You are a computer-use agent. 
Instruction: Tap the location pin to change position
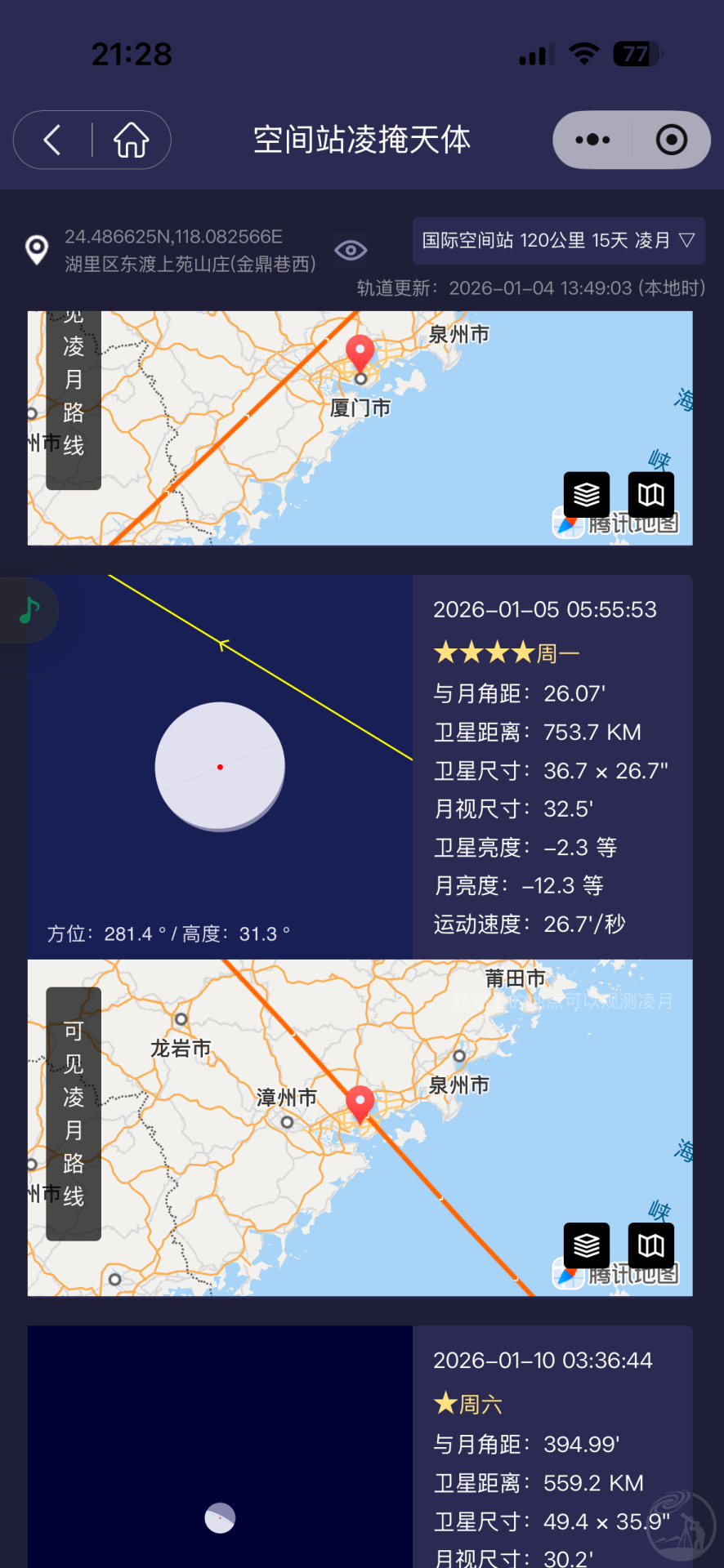pos(37,250)
